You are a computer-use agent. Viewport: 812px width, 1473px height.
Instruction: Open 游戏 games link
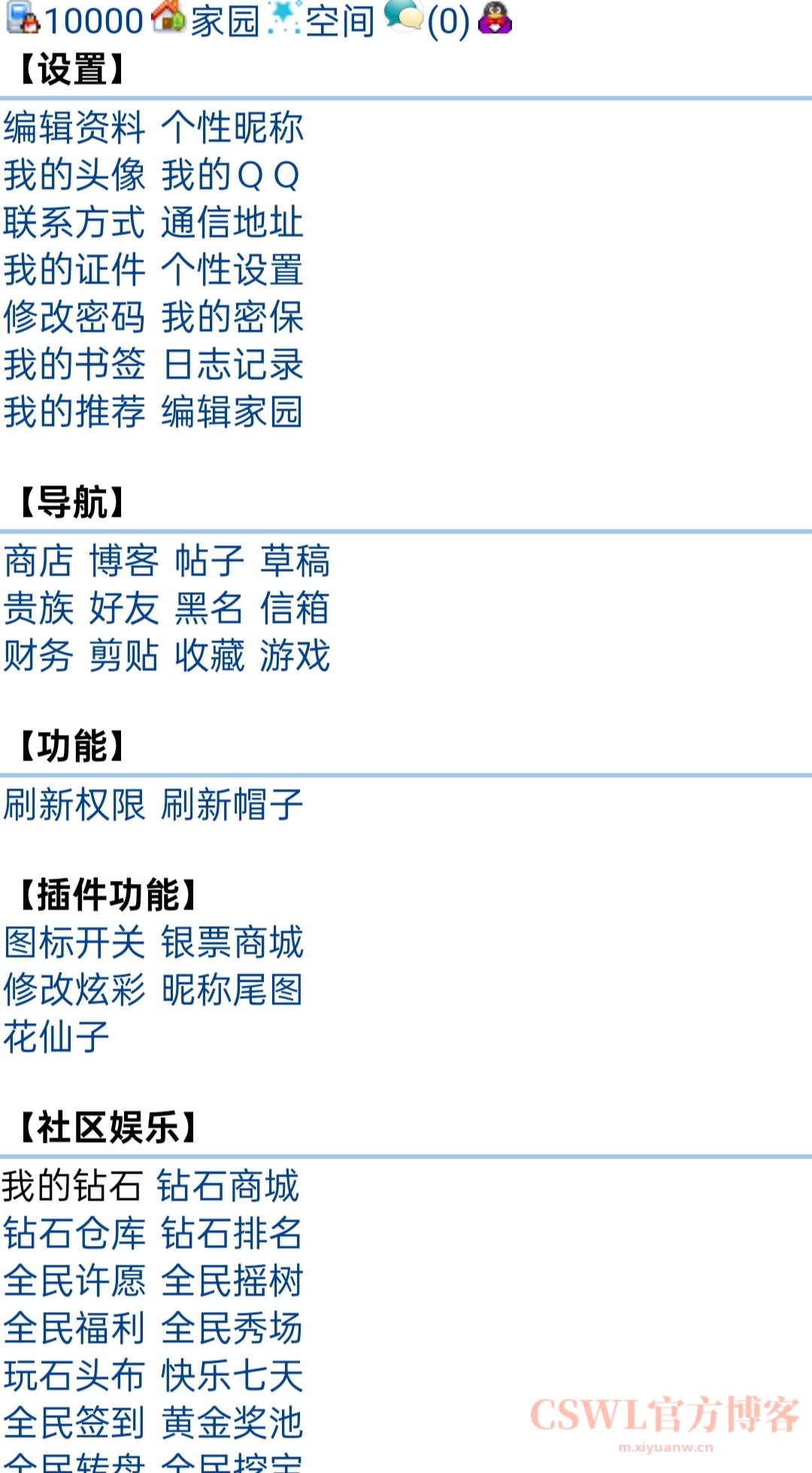coord(295,655)
